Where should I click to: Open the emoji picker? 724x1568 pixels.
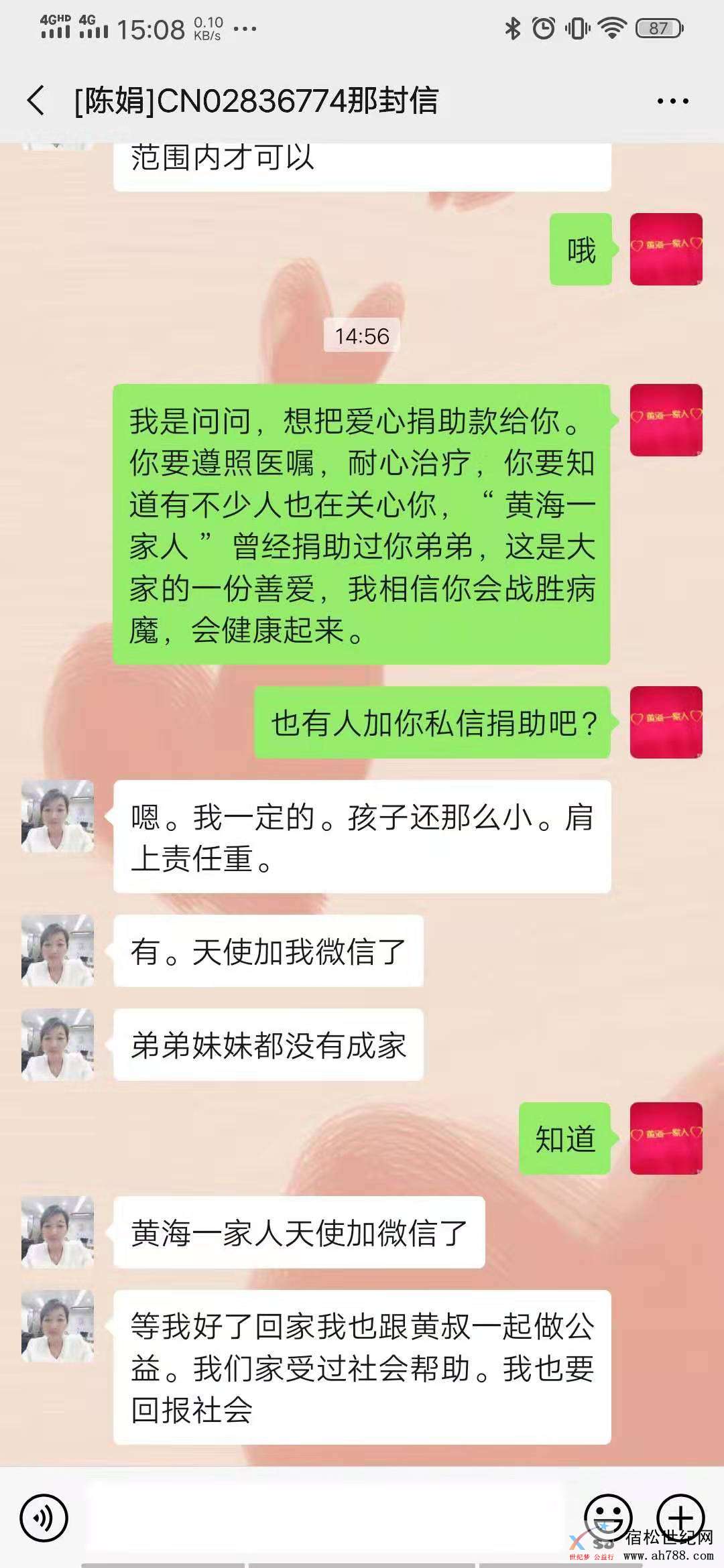click(608, 1516)
